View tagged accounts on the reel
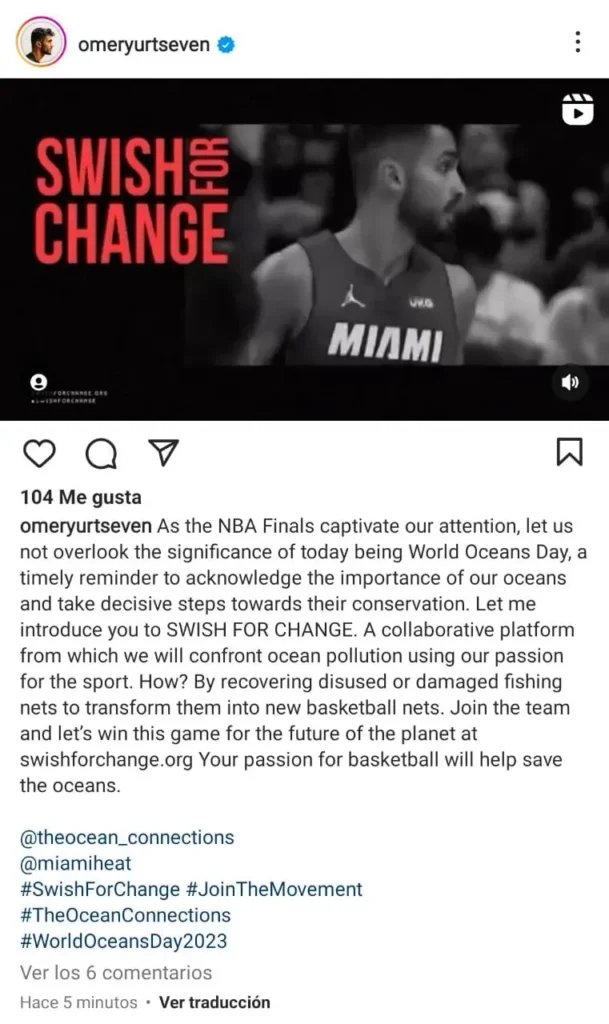The height and width of the screenshot is (1024, 609). pyautogui.click(x=39, y=382)
